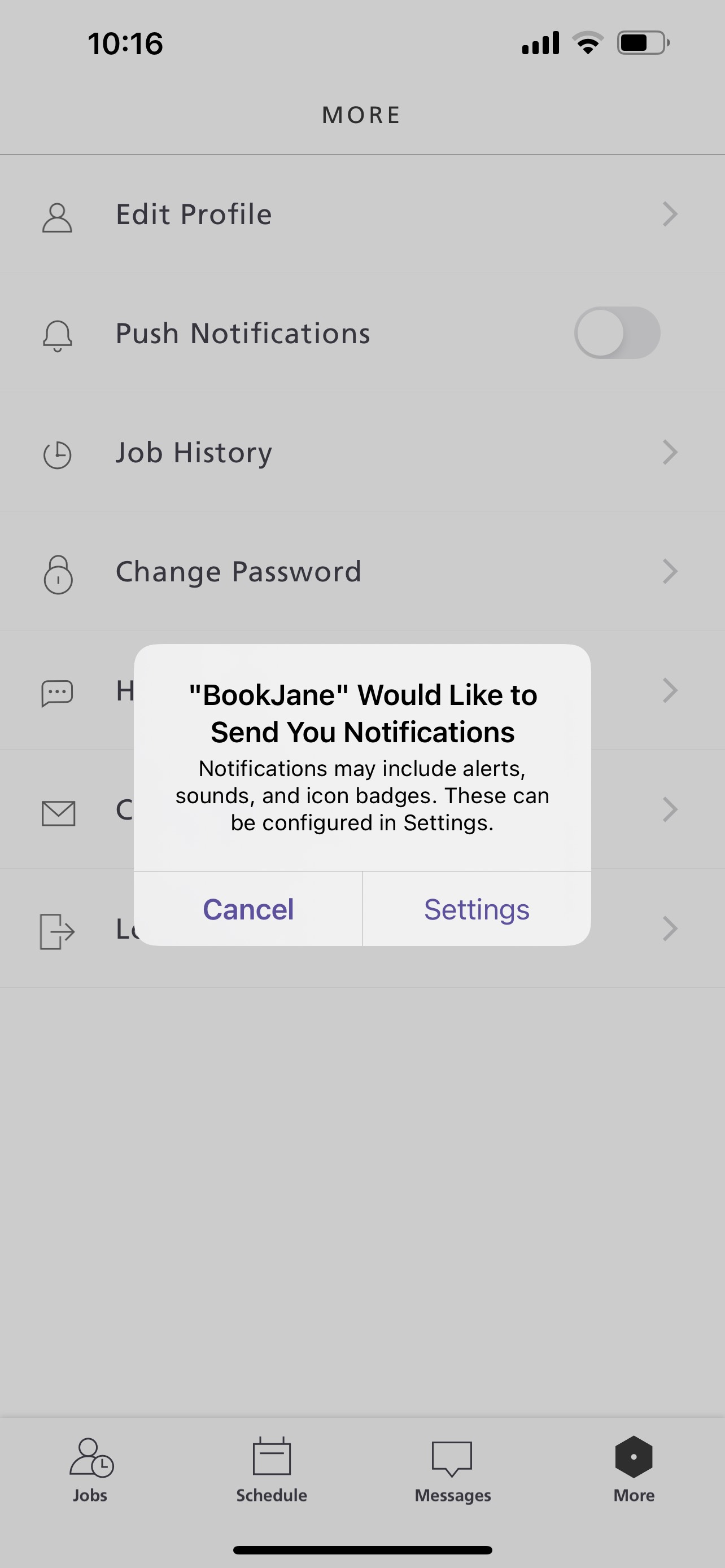Open Job History via its chevron
Image resolution: width=725 pixels, height=1568 pixels.
pos(670,453)
